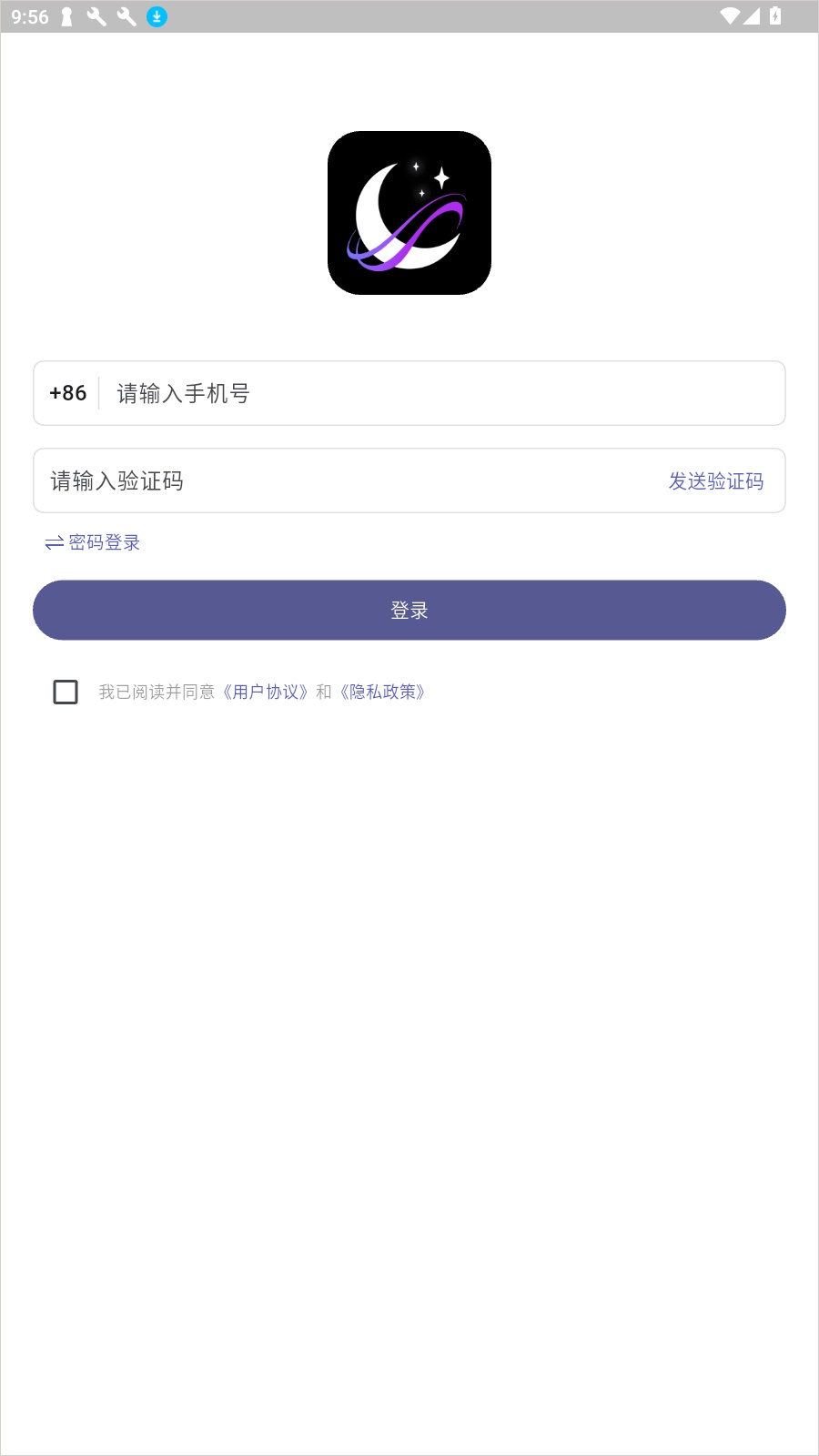Click the battery icon in the status bar
The width and height of the screenshot is (819, 1456).
tap(774, 15)
